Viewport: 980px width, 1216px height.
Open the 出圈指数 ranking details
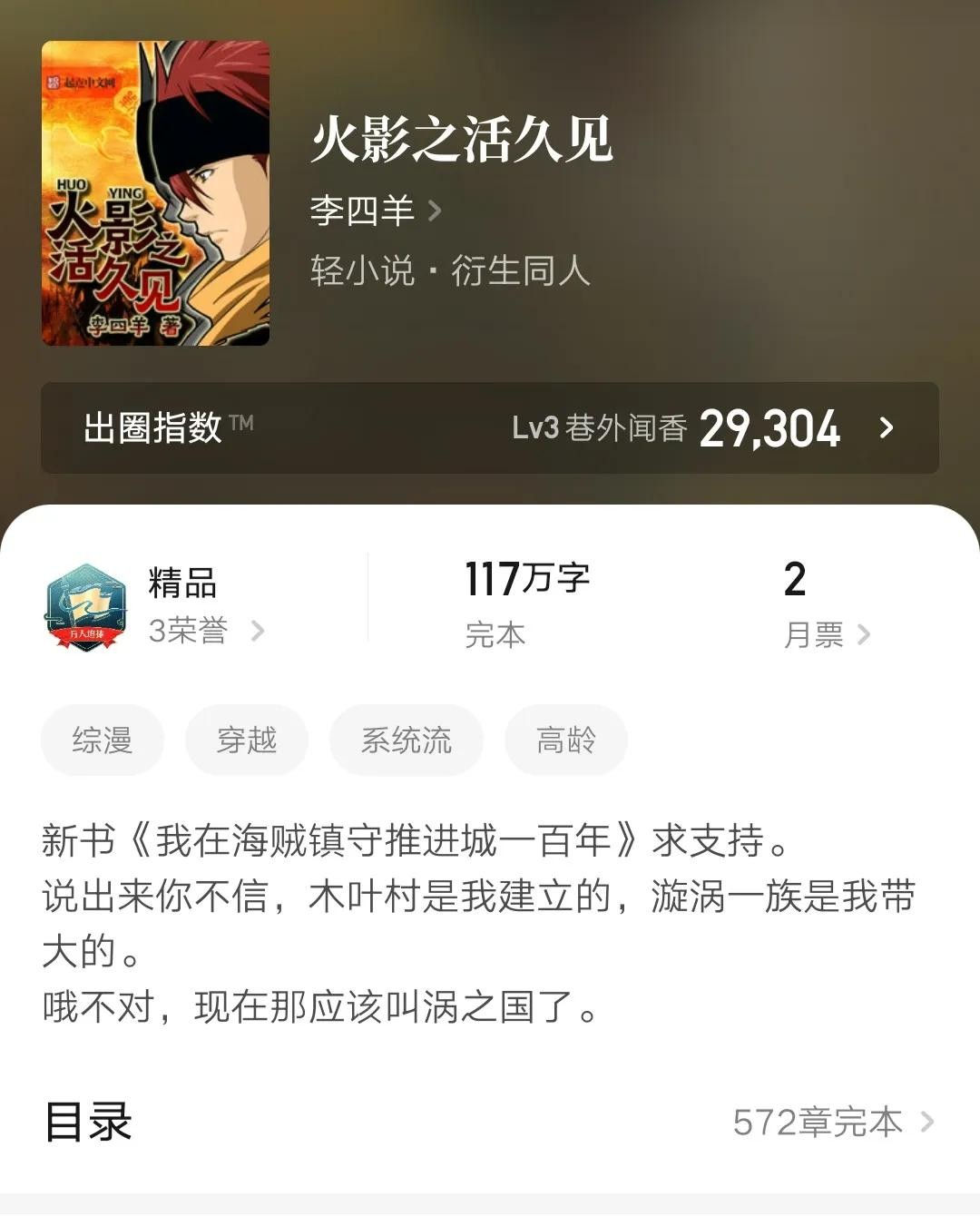490,427
